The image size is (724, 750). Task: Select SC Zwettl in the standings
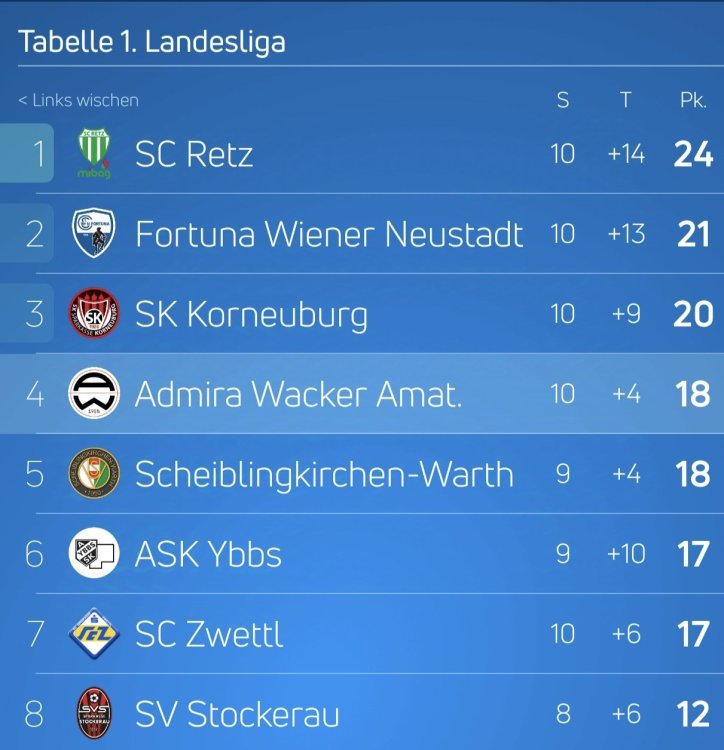(x=209, y=634)
